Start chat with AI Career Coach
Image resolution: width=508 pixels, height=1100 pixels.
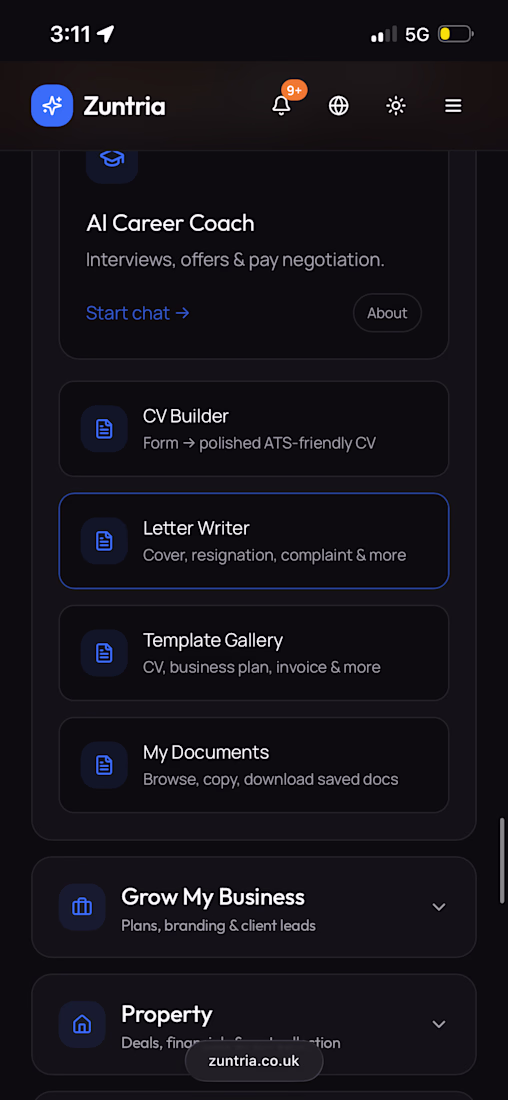tap(138, 313)
